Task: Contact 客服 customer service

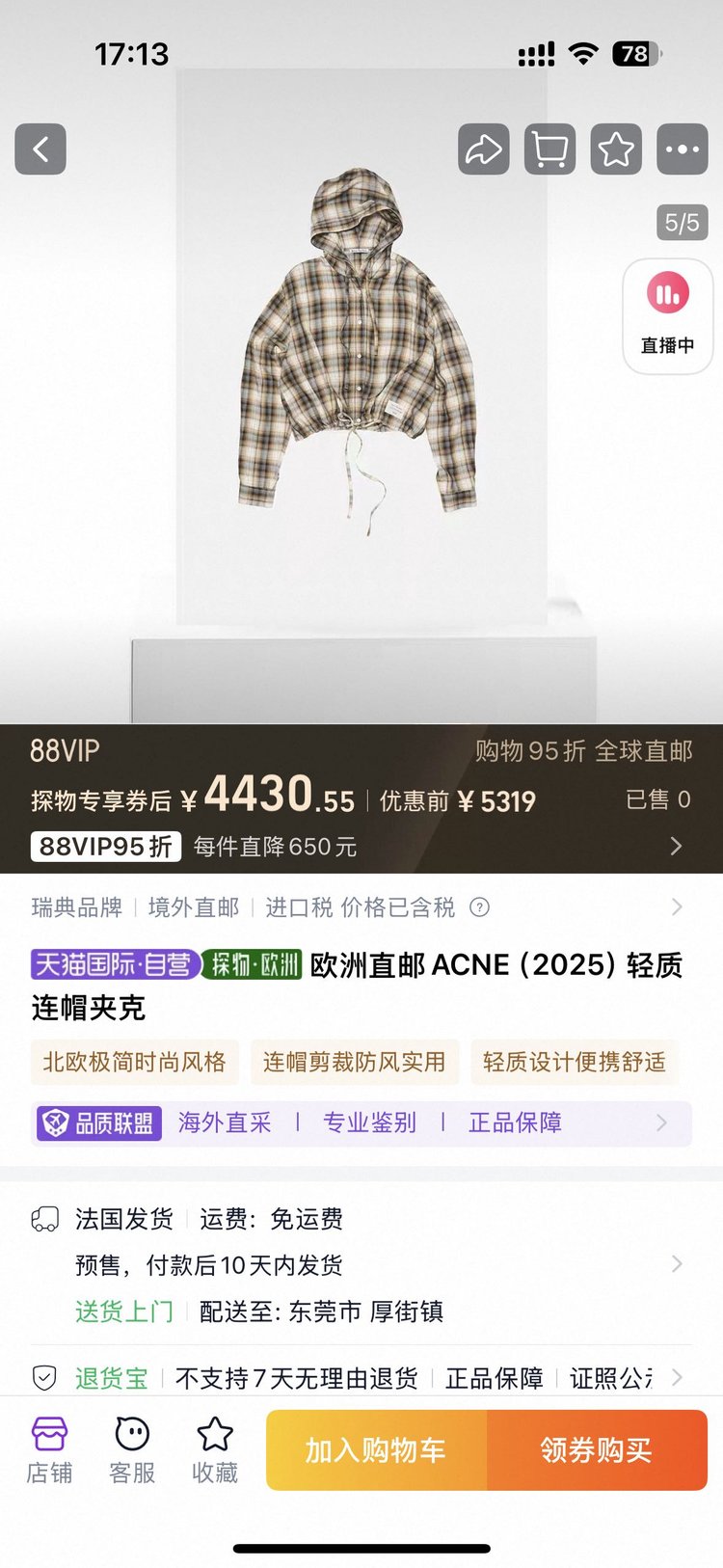Action: click(132, 1449)
